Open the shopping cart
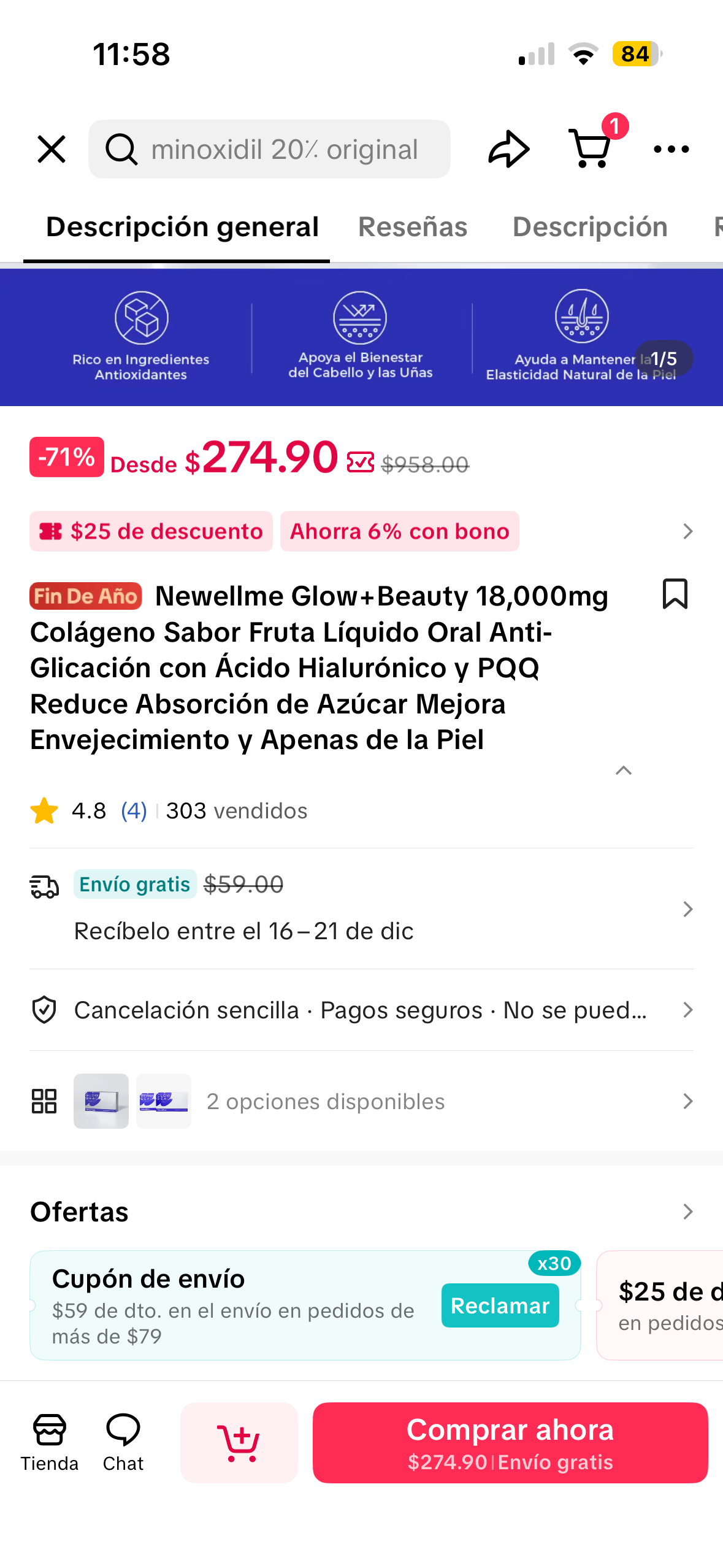Image resolution: width=723 pixels, height=1568 pixels. (591, 149)
